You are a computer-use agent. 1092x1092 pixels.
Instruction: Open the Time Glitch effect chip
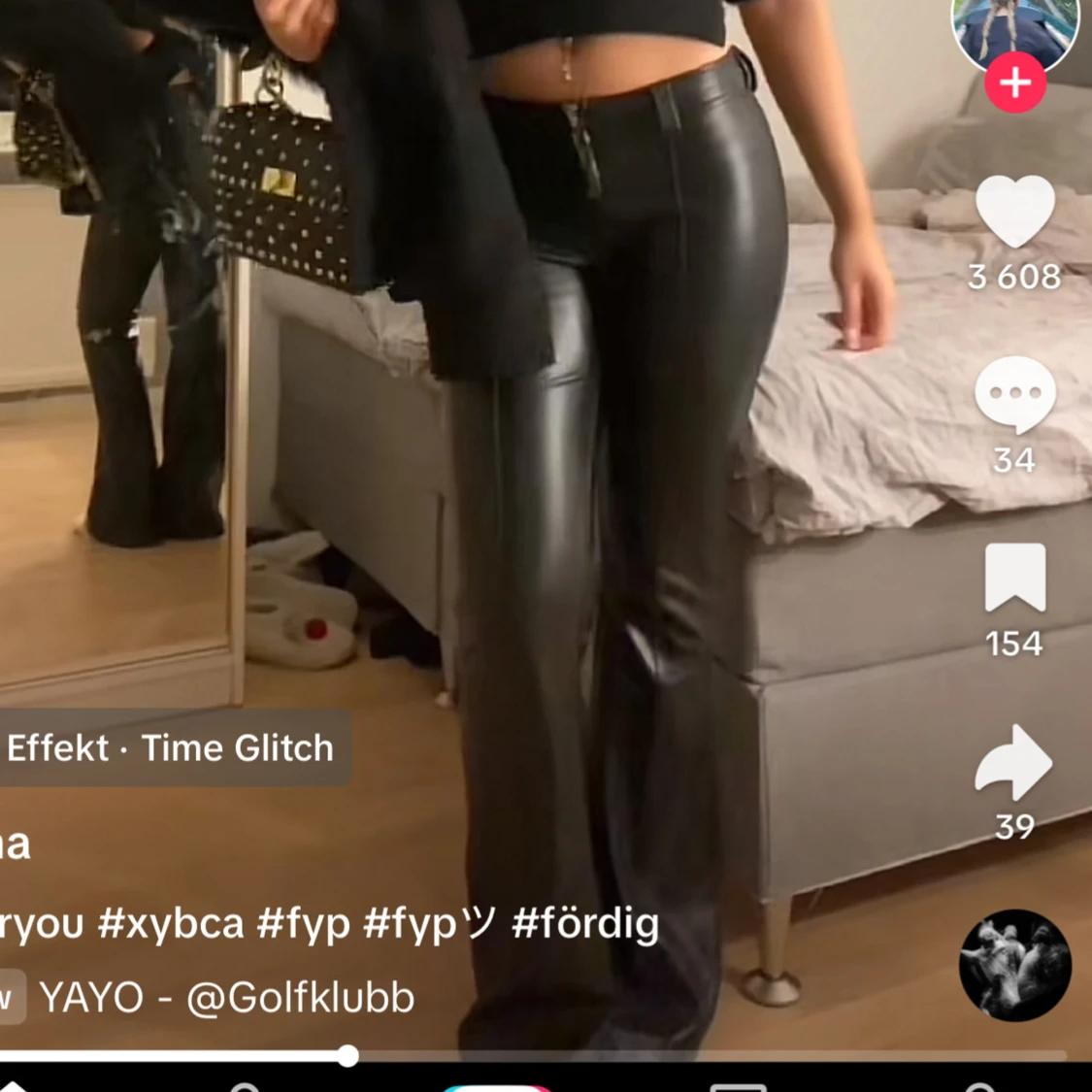tap(170, 747)
